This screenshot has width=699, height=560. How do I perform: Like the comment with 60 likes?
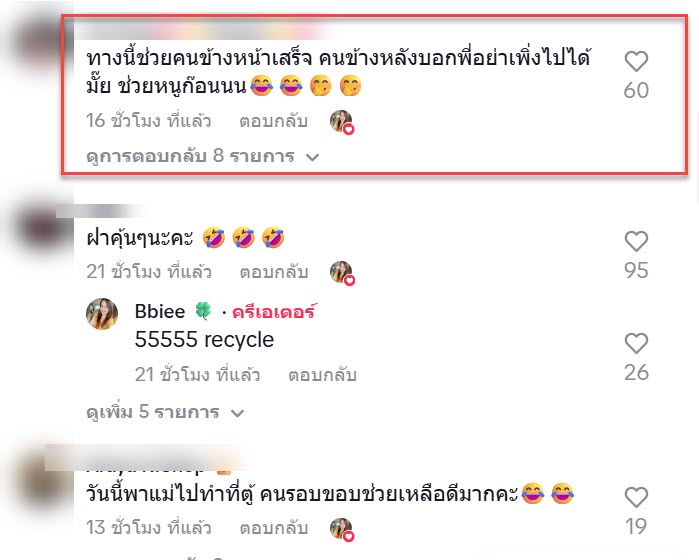coord(636,62)
